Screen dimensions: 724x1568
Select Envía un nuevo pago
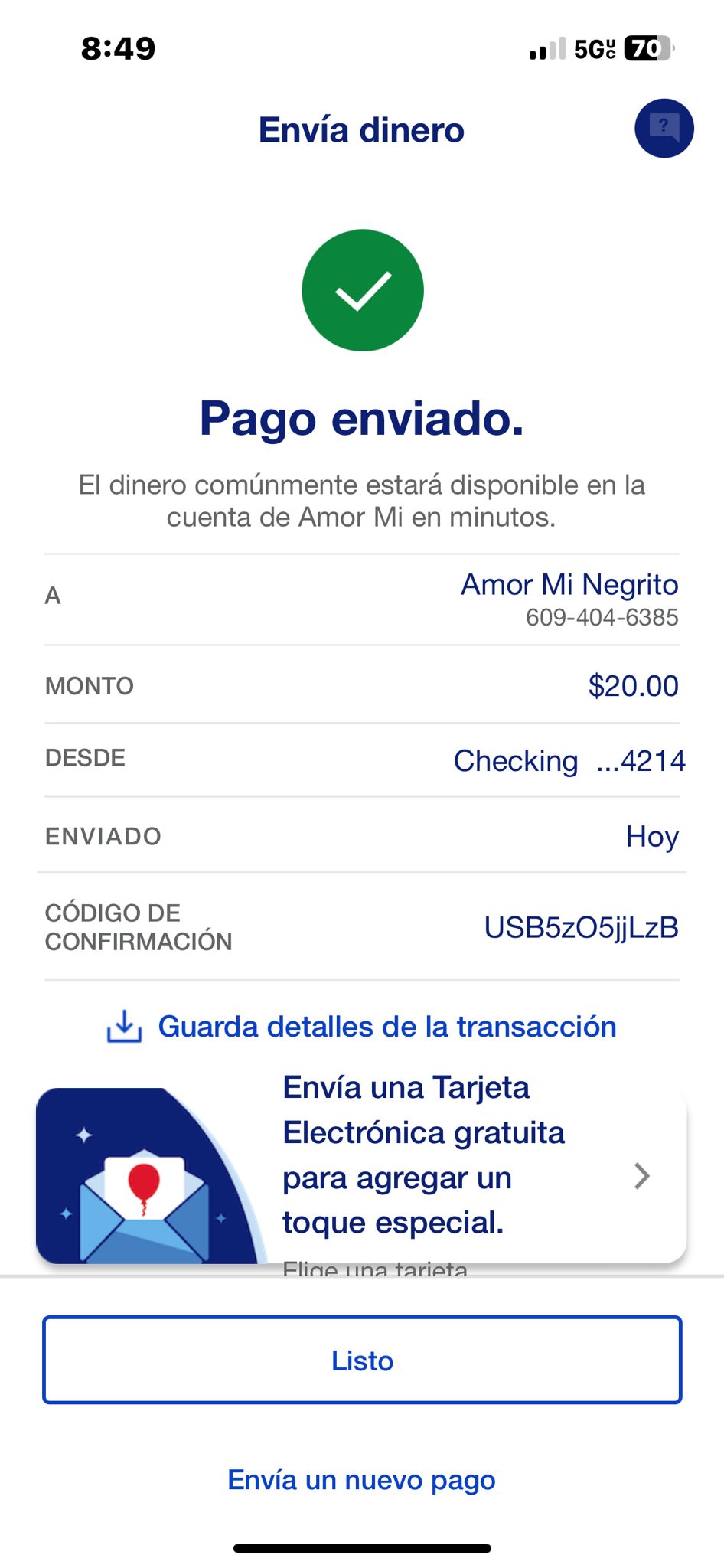coord(361,1480)
